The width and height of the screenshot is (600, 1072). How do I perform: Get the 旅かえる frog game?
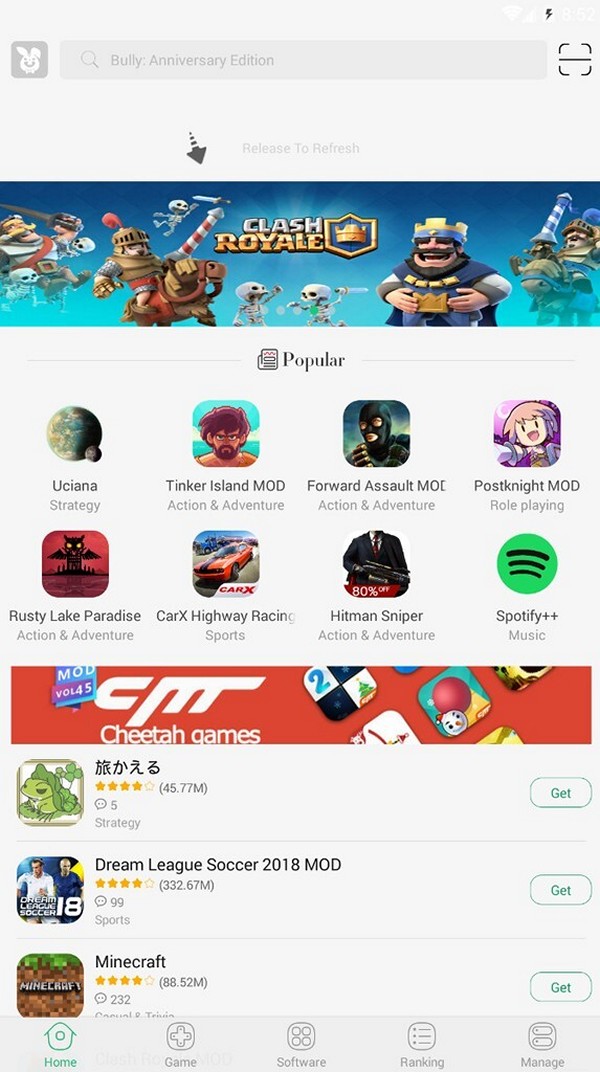tap(560, 793)
